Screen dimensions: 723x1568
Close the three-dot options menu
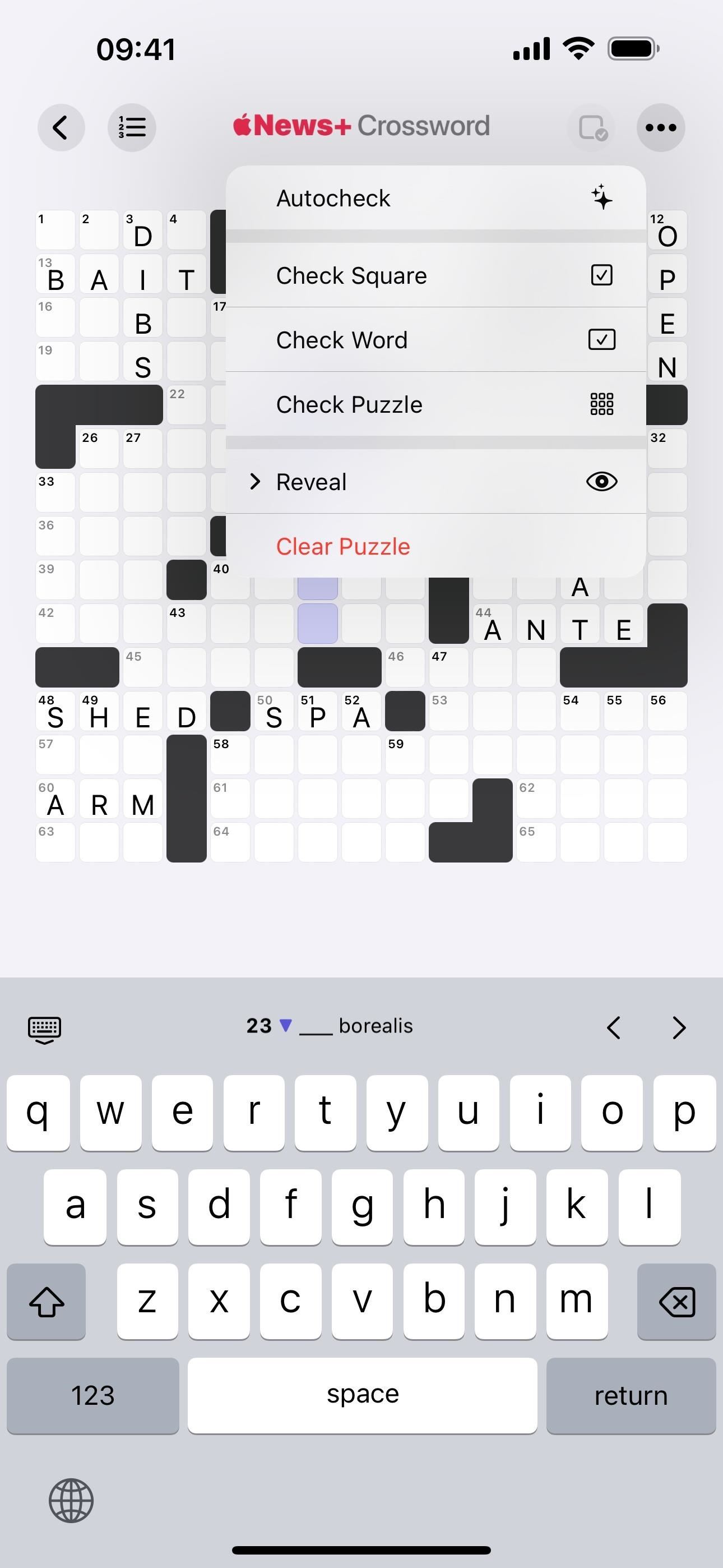660,128
